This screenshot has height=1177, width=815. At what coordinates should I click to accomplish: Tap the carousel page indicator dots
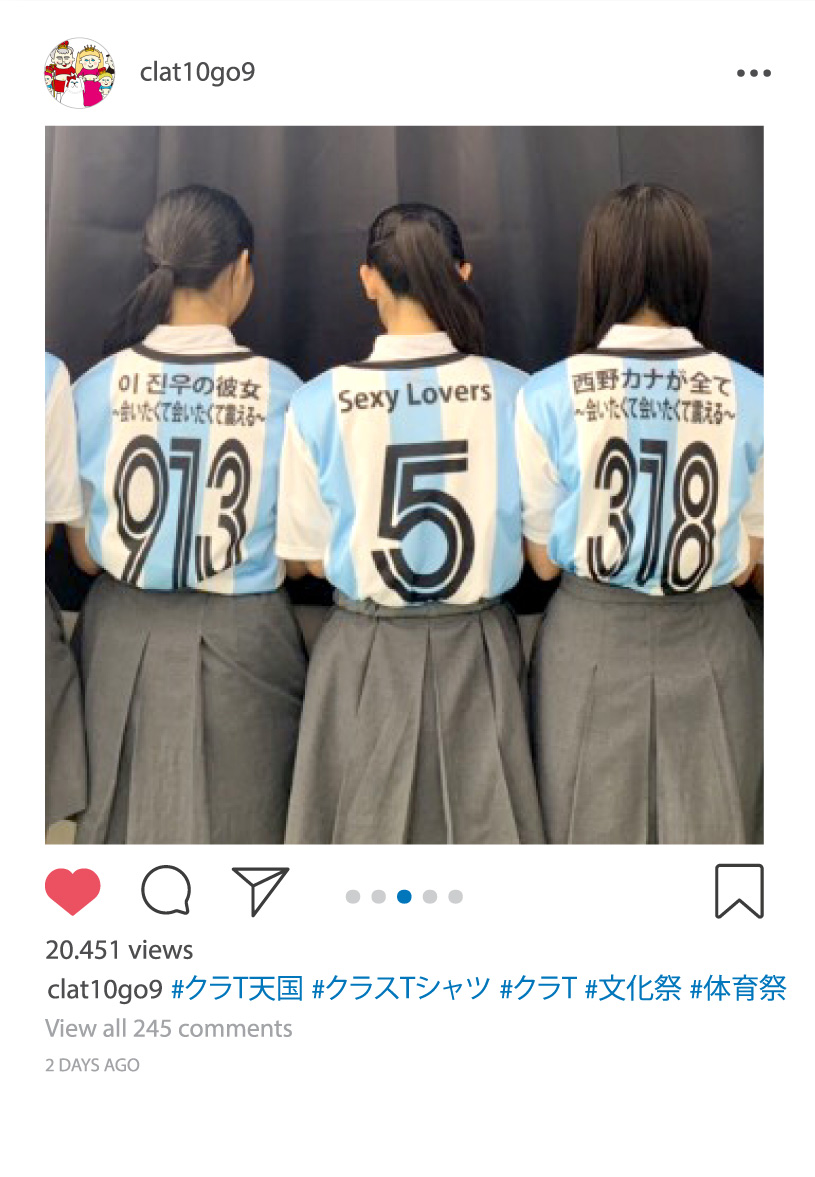coord(404,897)
